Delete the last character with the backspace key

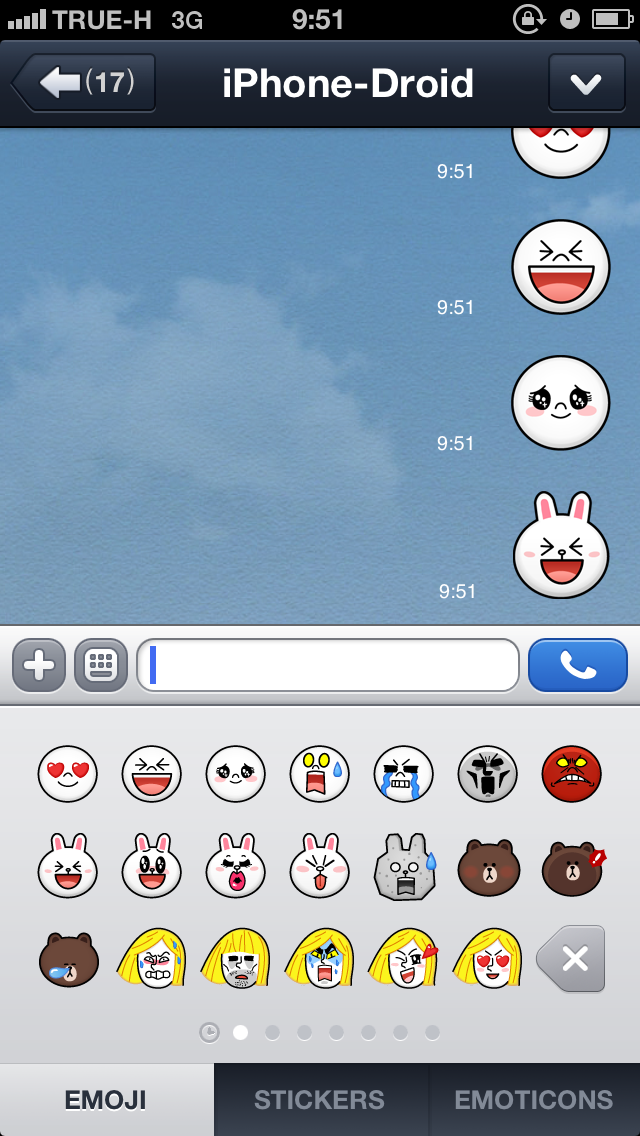point(572,959)
